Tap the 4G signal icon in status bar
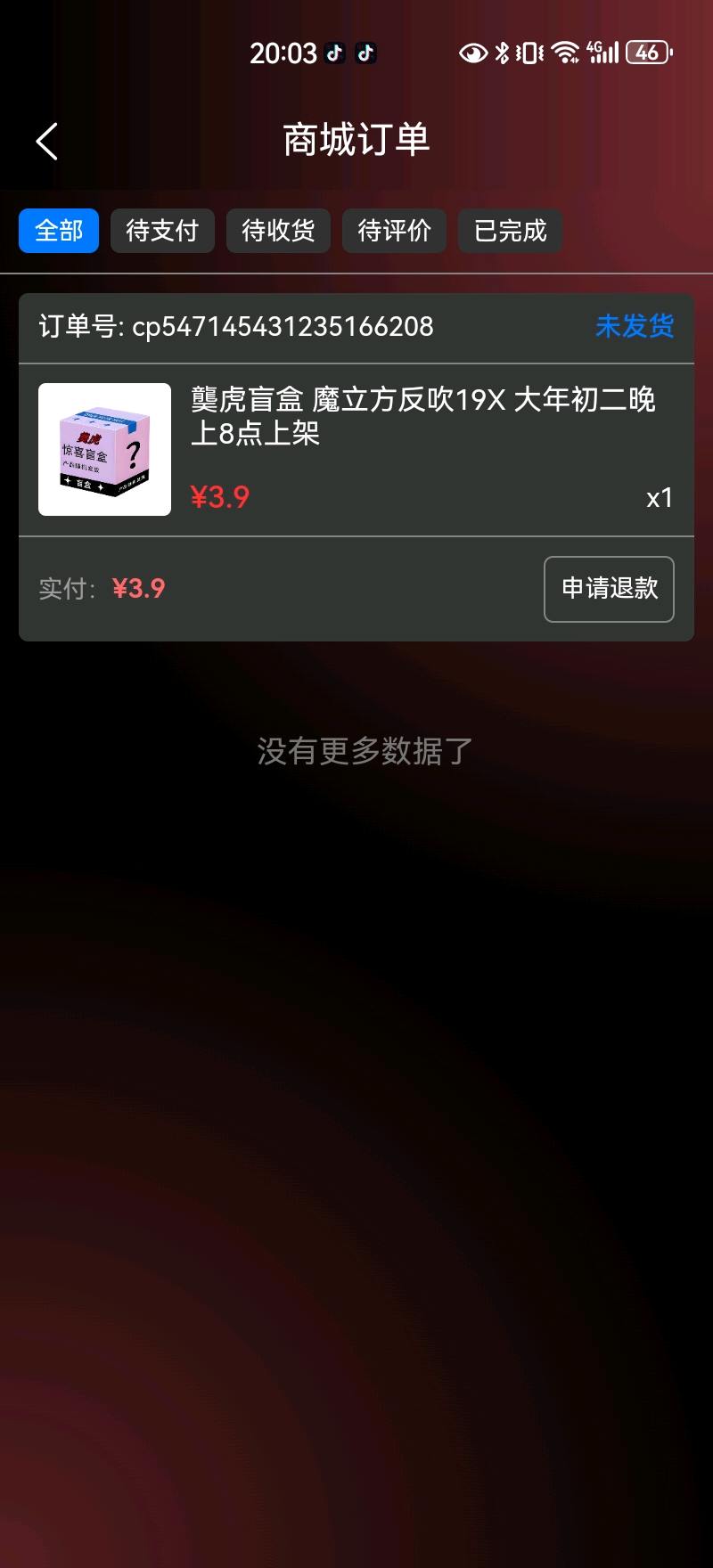 602,53
